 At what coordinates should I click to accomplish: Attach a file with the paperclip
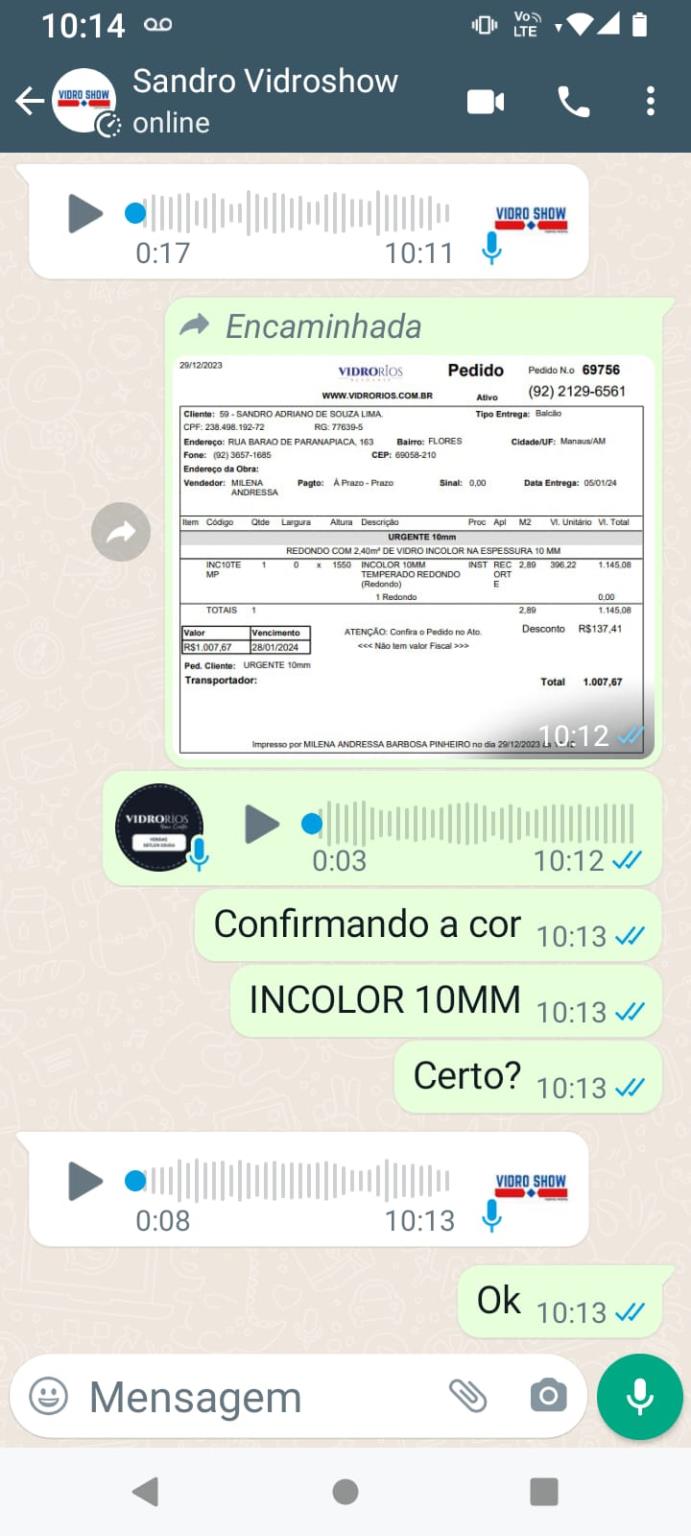(467, 1395)
